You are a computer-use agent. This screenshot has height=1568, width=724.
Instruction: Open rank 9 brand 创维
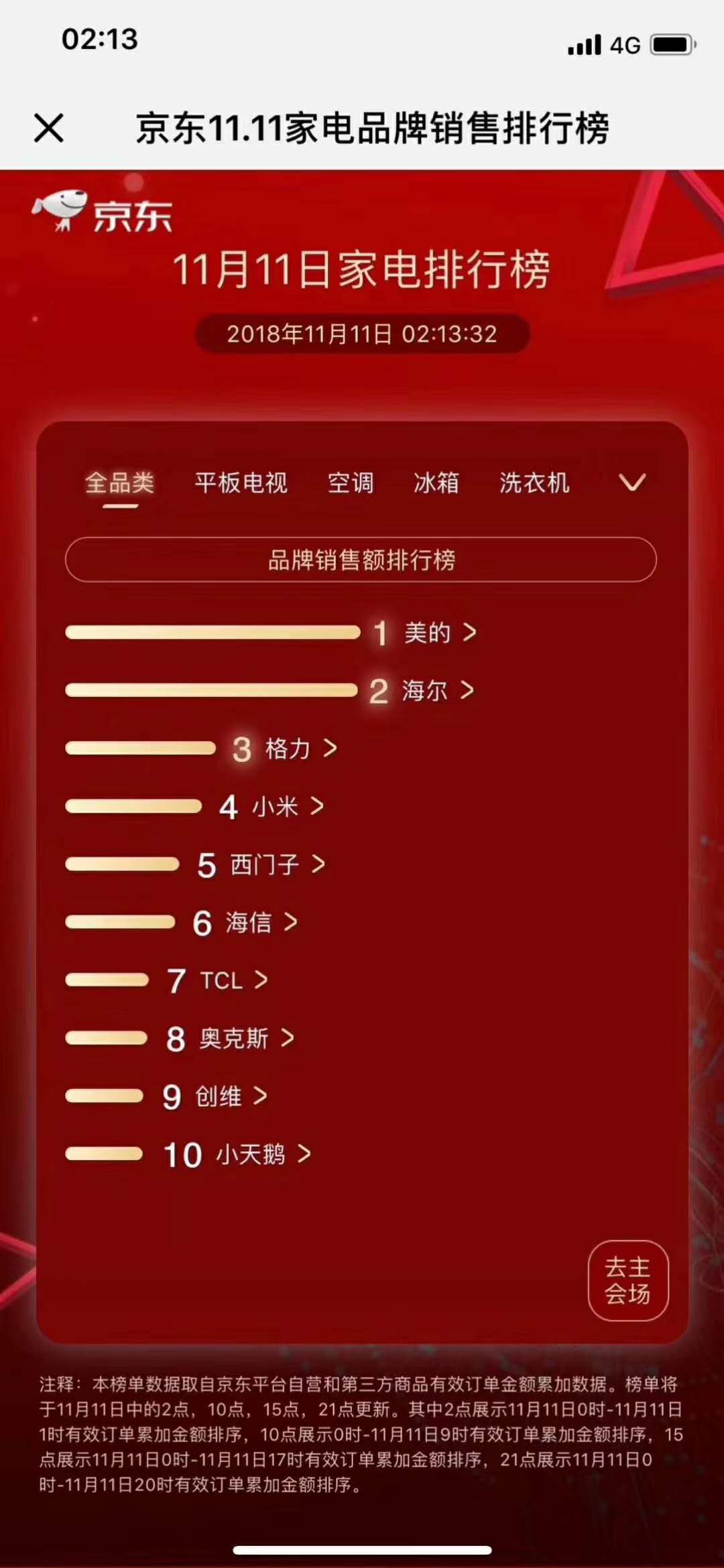pyautogui.click(x=230, y=1096)
